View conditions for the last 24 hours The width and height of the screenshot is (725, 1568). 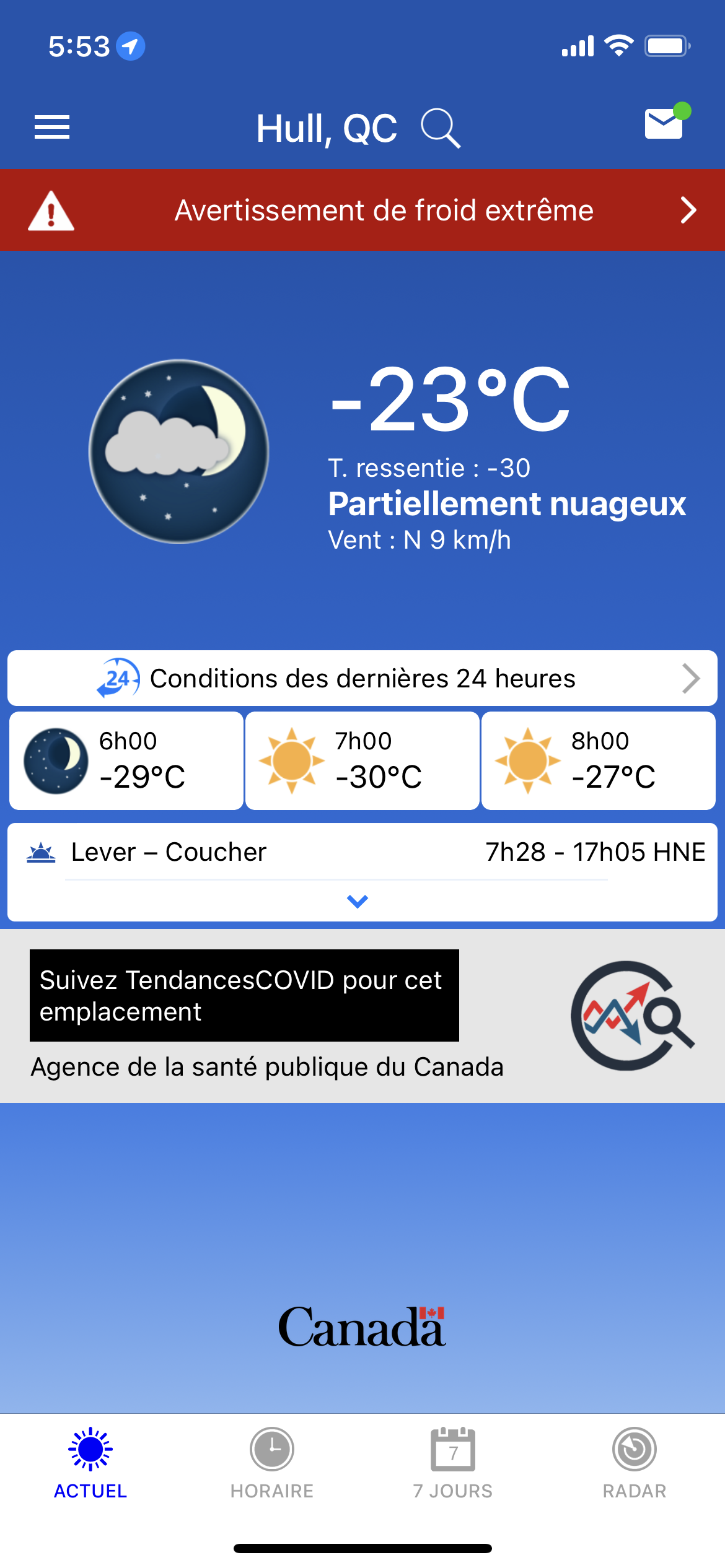(362, 678)
